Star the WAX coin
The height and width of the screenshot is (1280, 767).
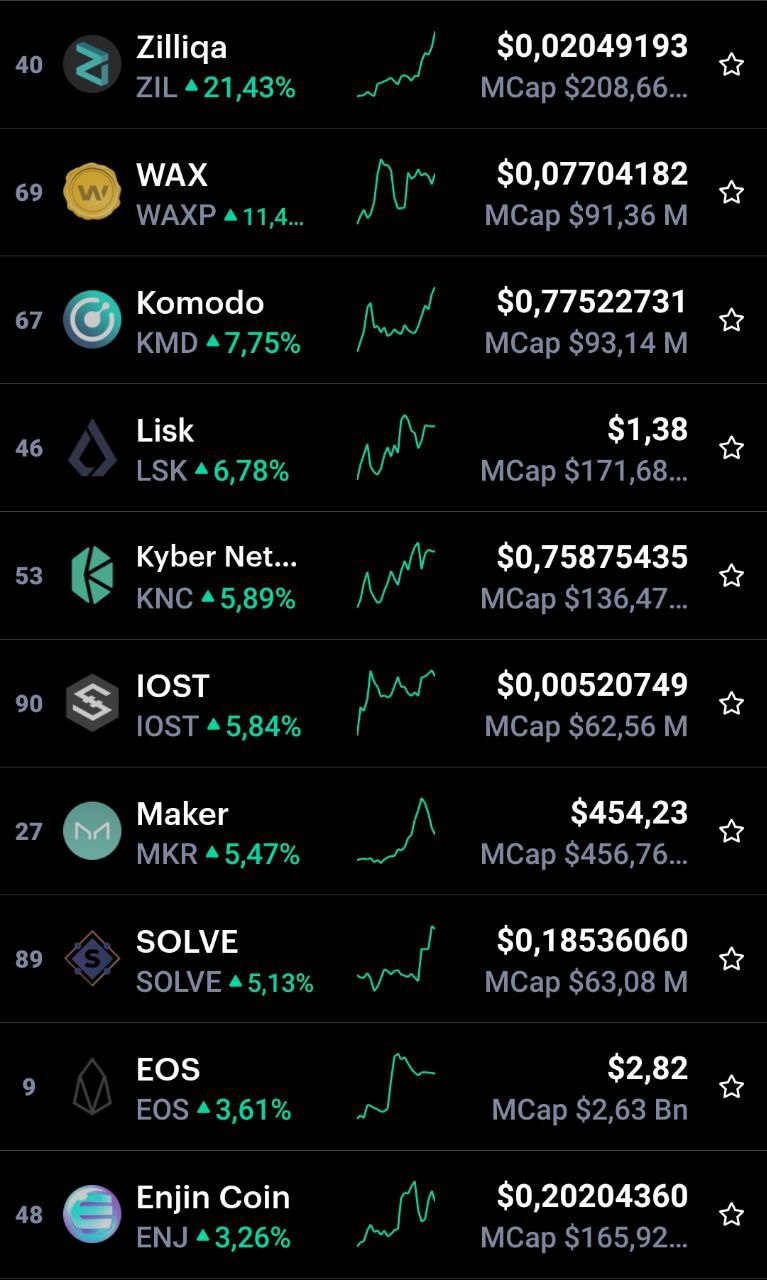pos(732,192)
